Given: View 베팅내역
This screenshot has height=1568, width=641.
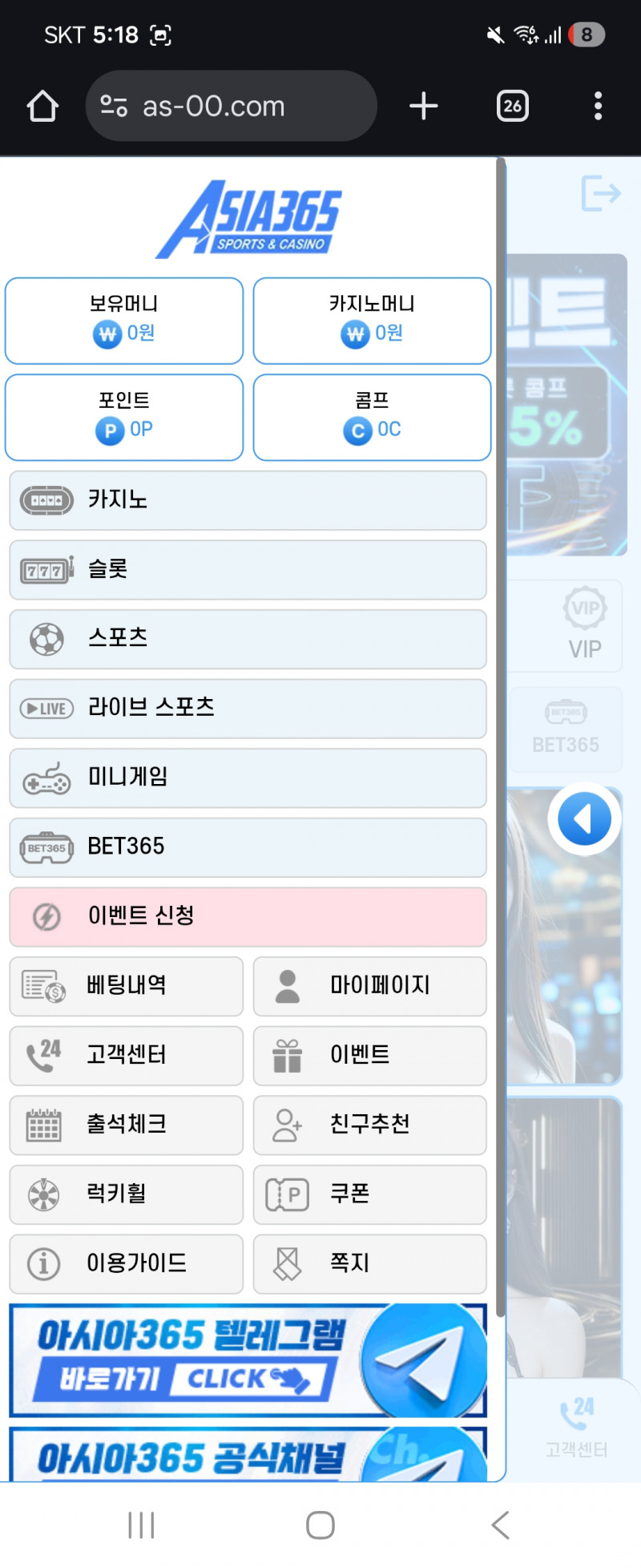Looking at the screenshot, I should pyautogui.click(x=126, y=986).
